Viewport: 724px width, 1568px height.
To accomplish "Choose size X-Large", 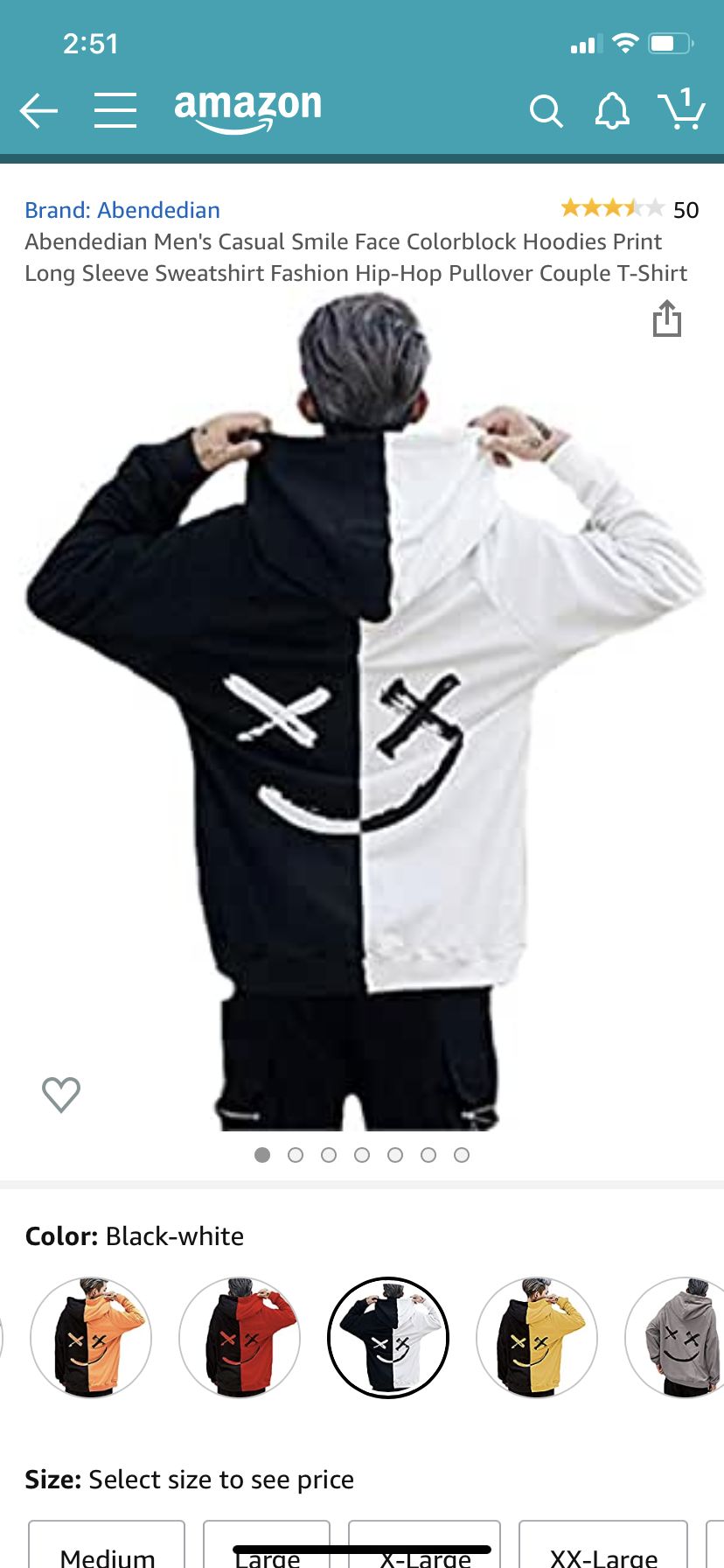I will 424,1545.
